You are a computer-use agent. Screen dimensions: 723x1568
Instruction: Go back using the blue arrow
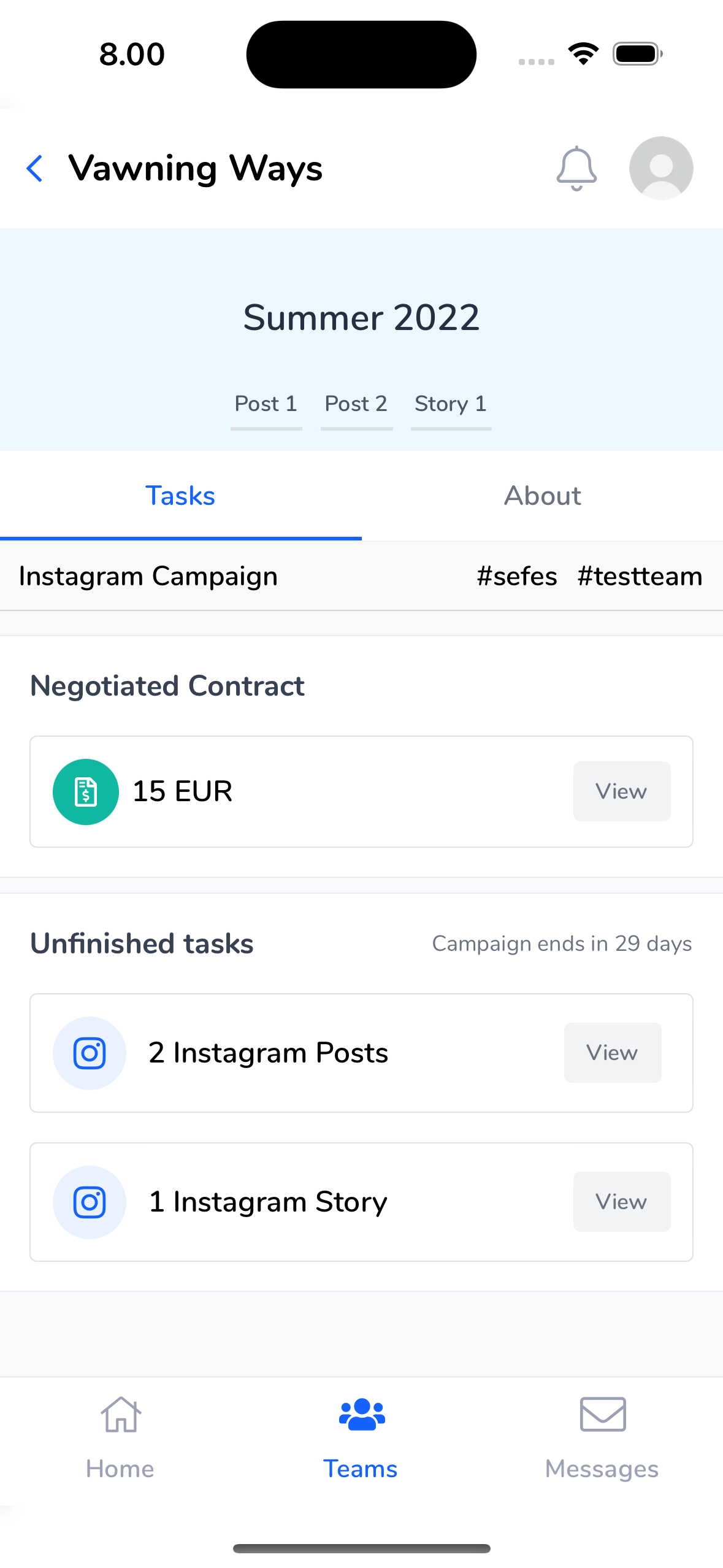coord(35,168)
